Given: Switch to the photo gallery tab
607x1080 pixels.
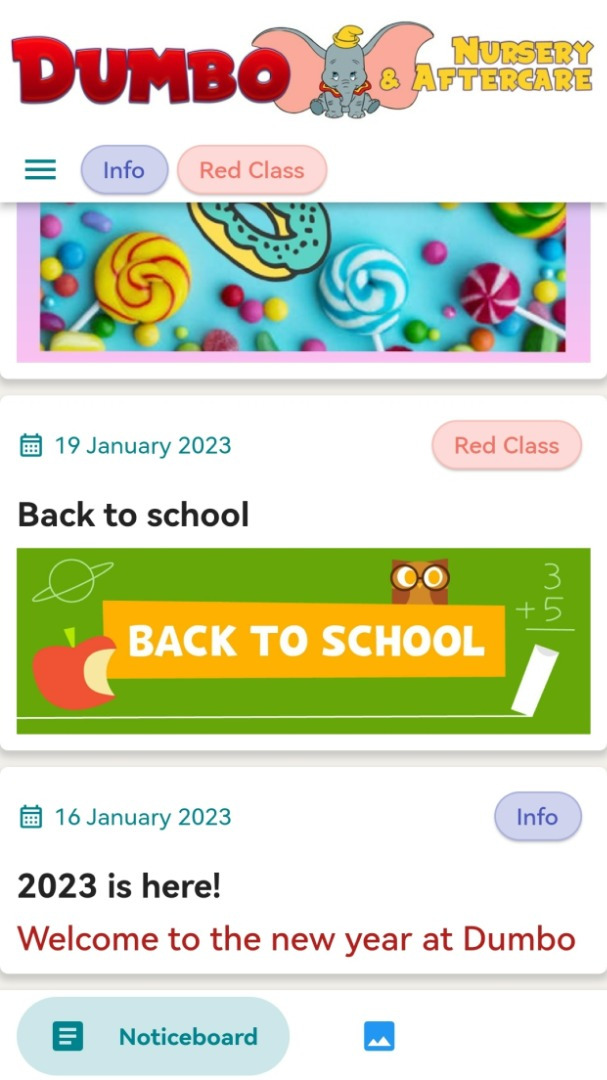Looking at the screenshot, I should click(379, 1036).
